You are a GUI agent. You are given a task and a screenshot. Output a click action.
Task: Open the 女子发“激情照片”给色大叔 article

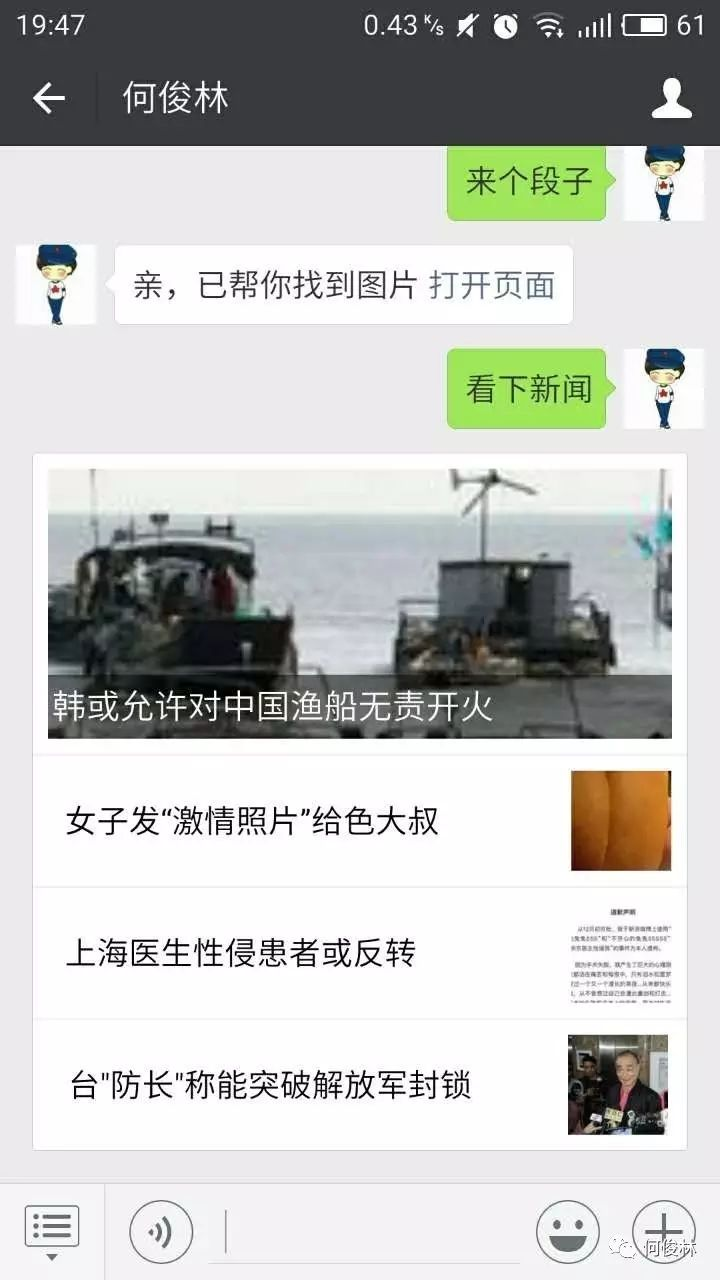click(360, 821)
